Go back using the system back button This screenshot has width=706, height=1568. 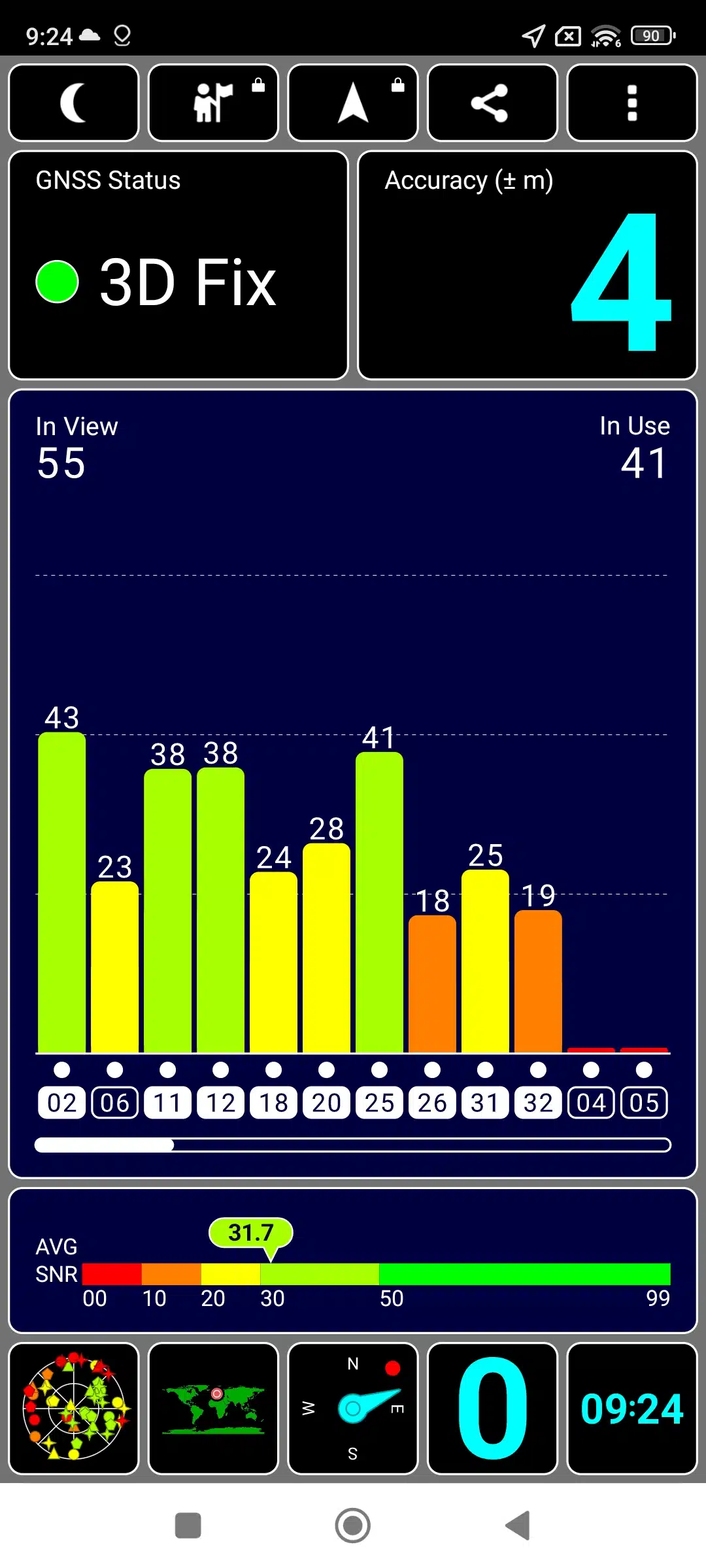point(518,1526)
